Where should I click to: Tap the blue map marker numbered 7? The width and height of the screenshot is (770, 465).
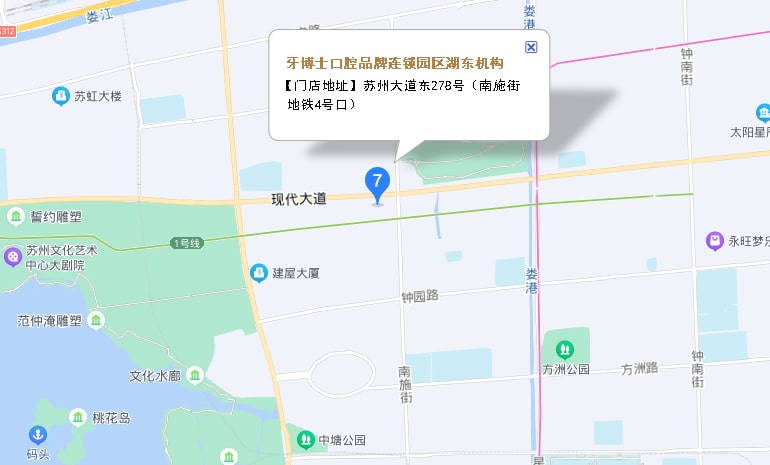(x=377, y=183)
